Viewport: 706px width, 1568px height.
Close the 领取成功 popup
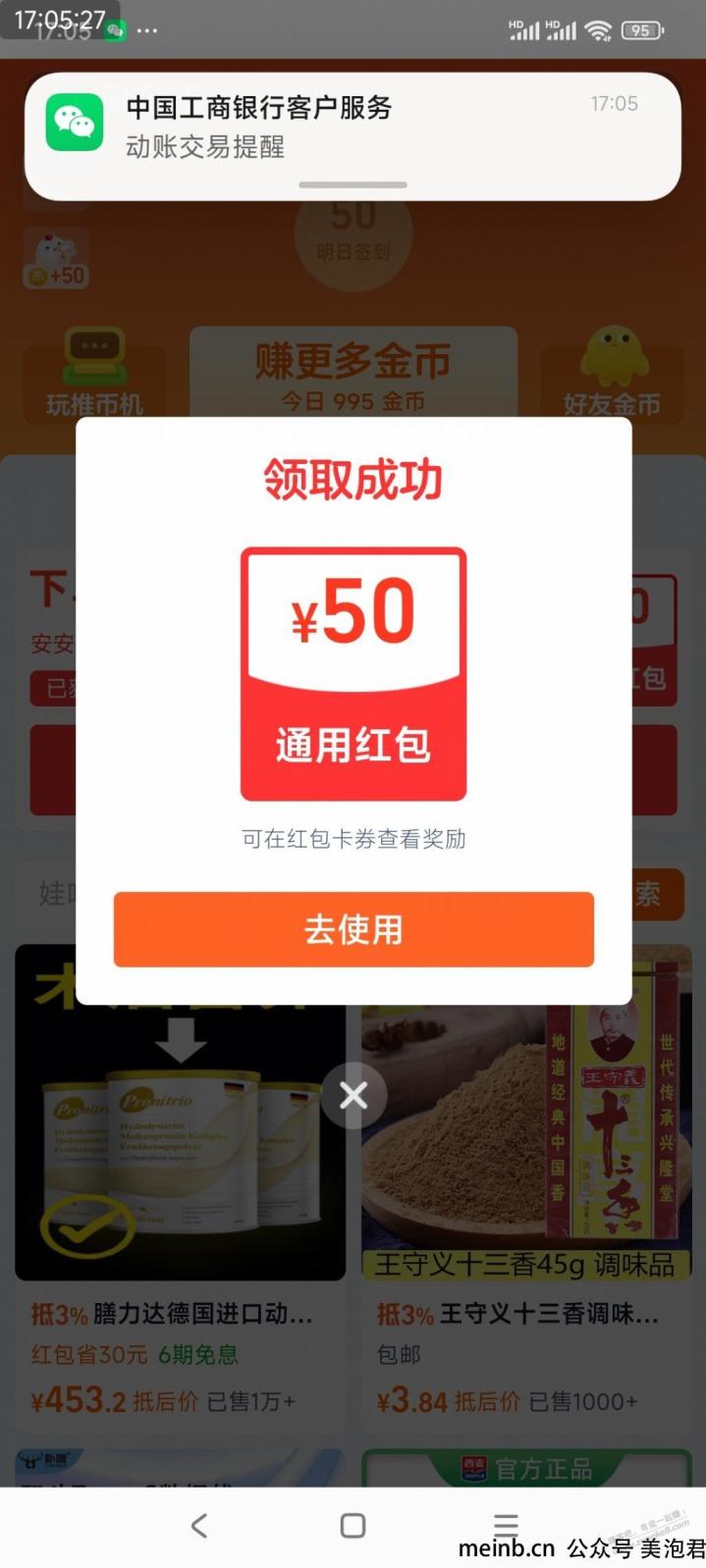point(353,1095)
